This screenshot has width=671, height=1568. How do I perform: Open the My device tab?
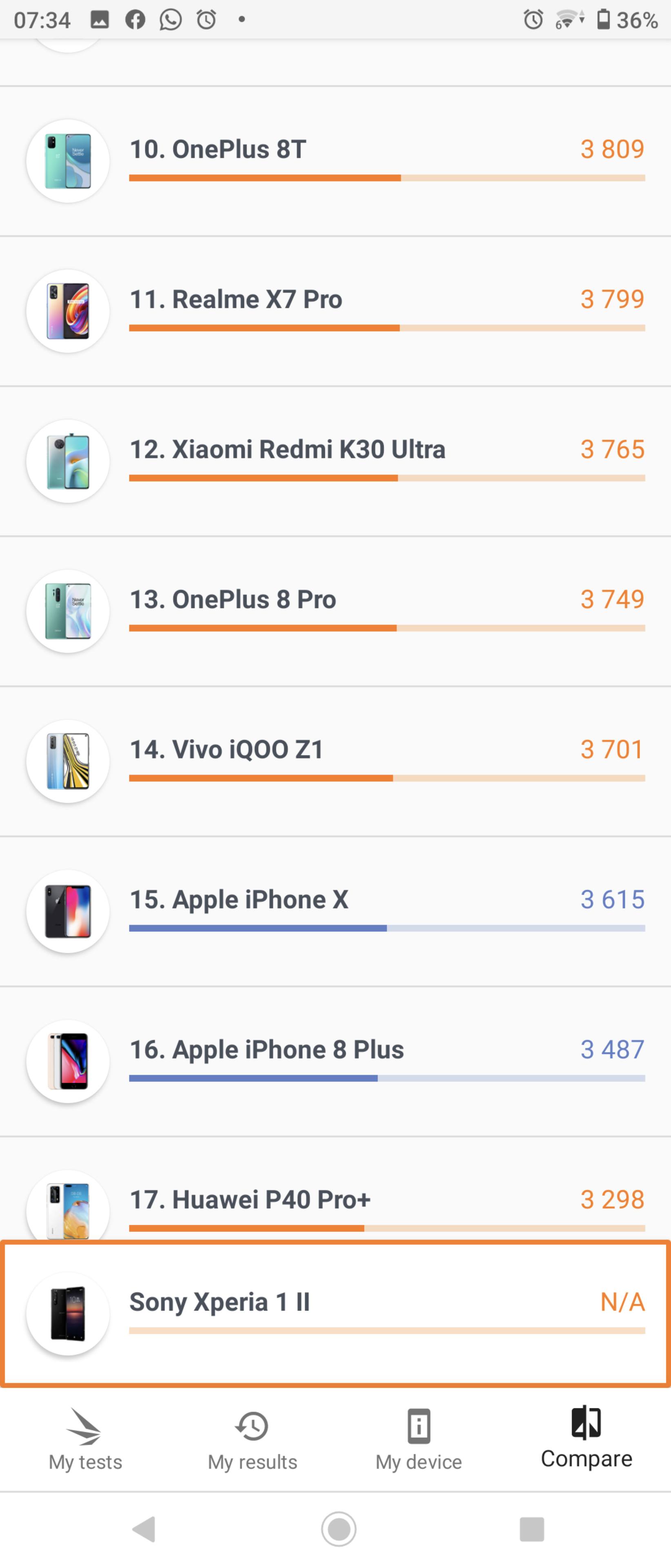[x=418, y=1439]
